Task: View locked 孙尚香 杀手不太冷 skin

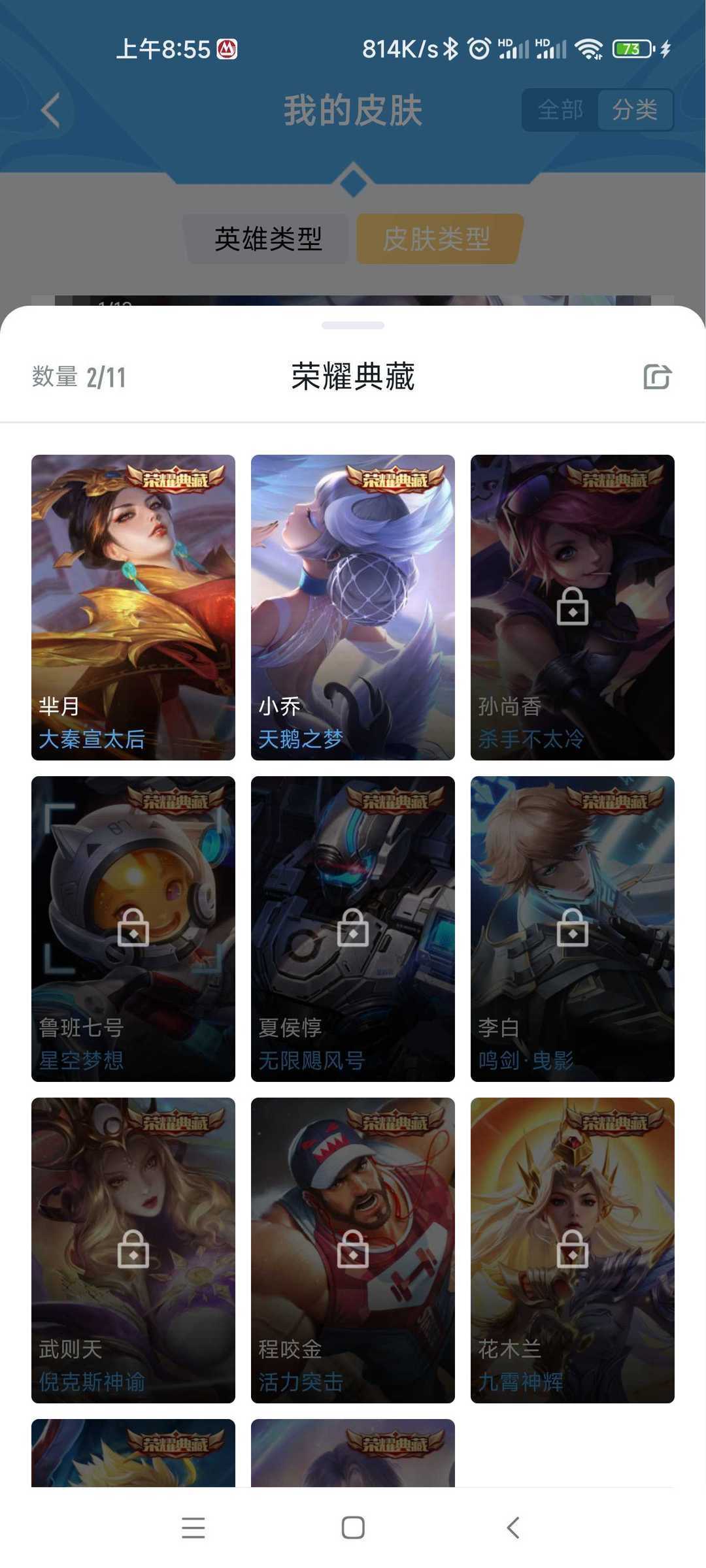Action: point(573,608)
